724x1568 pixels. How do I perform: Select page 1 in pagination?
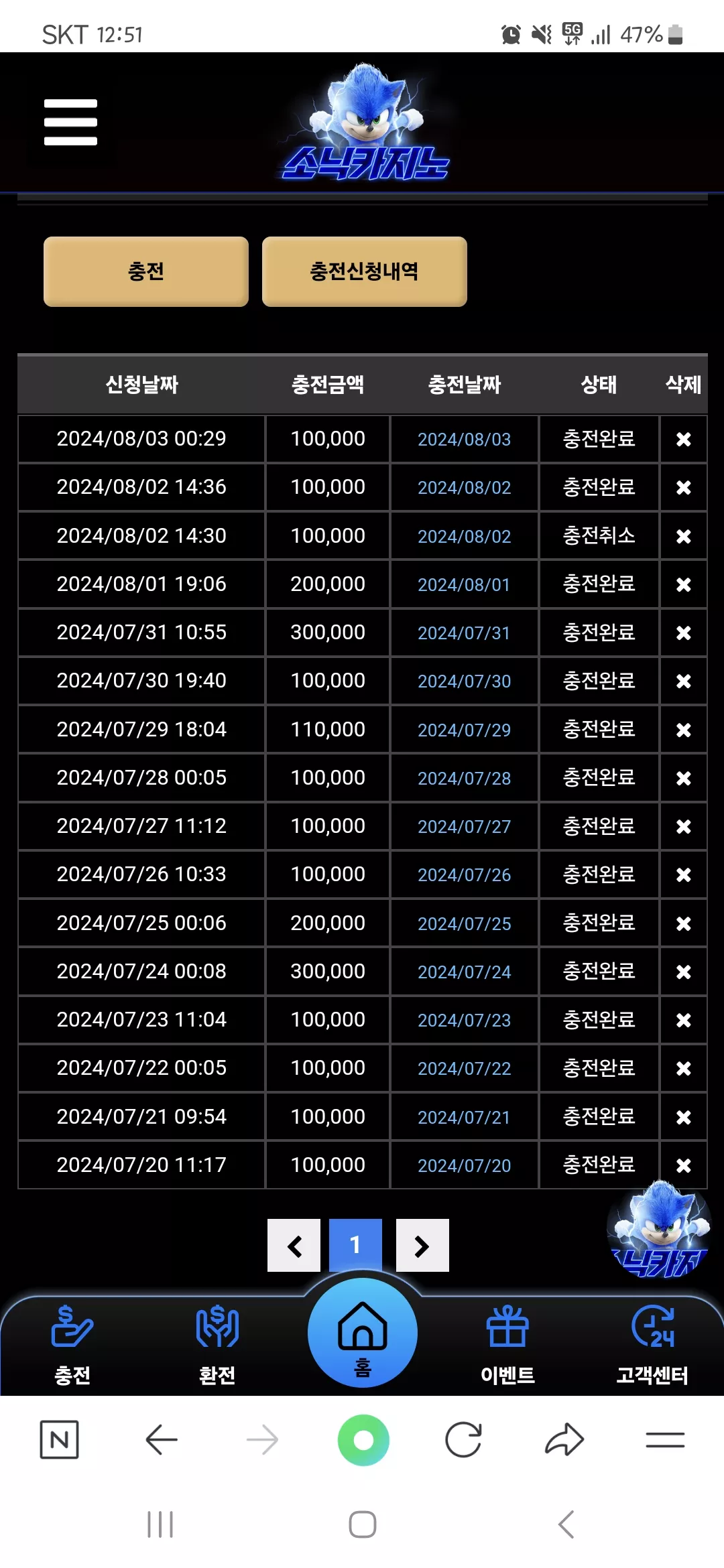click(355, 1245)
